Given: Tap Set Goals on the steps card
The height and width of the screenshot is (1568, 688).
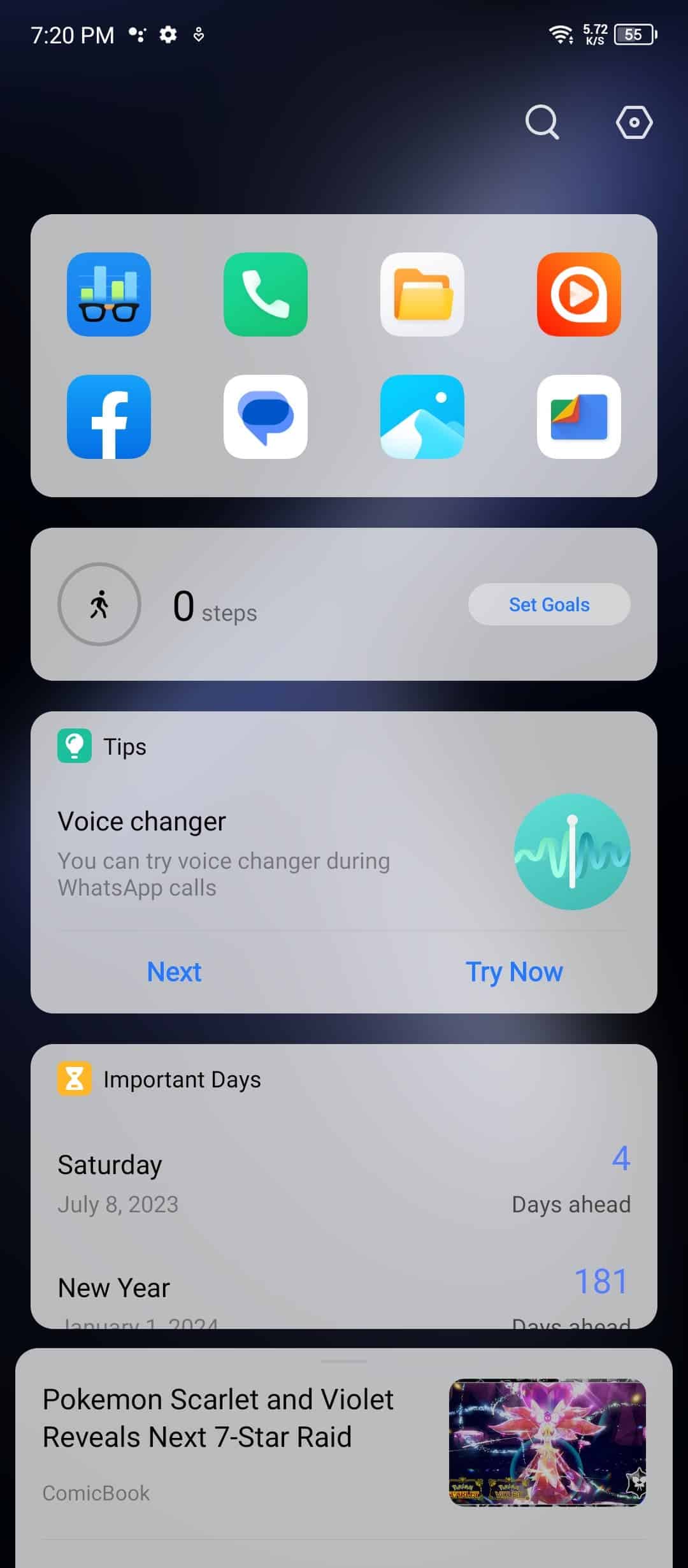Looking at the screenshot, I should point(549,604).
